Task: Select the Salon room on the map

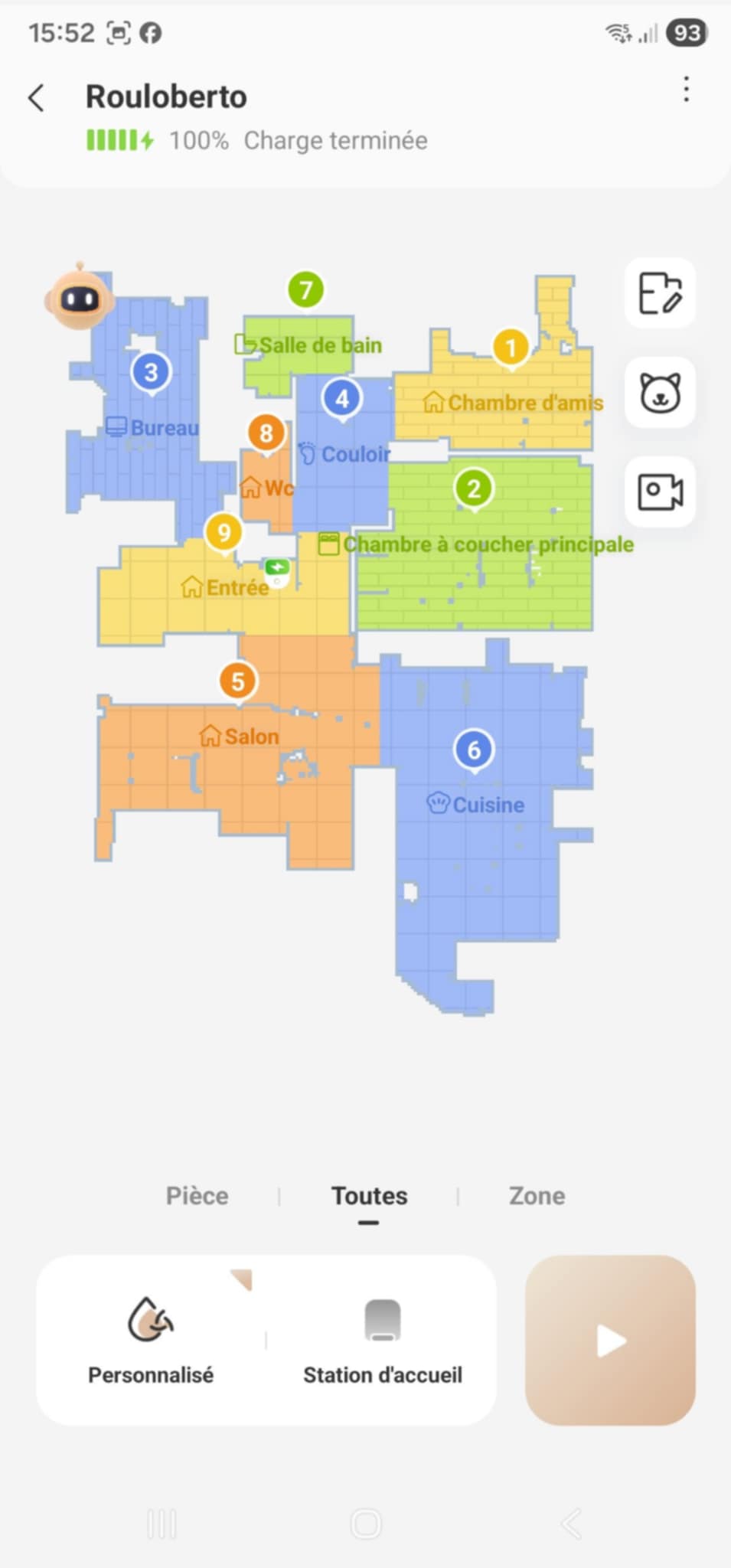Action: pos(239,737)
